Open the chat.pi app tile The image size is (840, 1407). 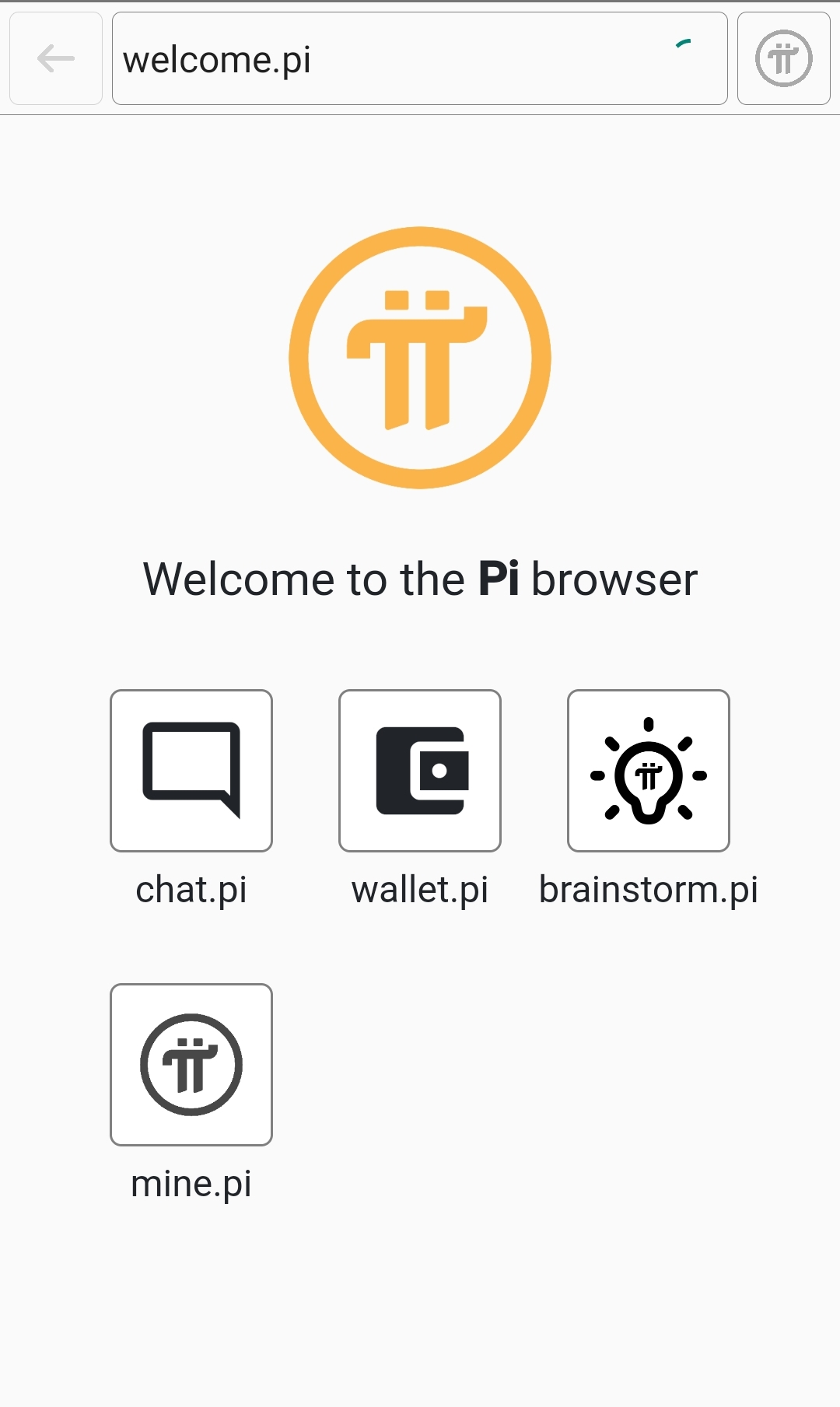[191, 771]
